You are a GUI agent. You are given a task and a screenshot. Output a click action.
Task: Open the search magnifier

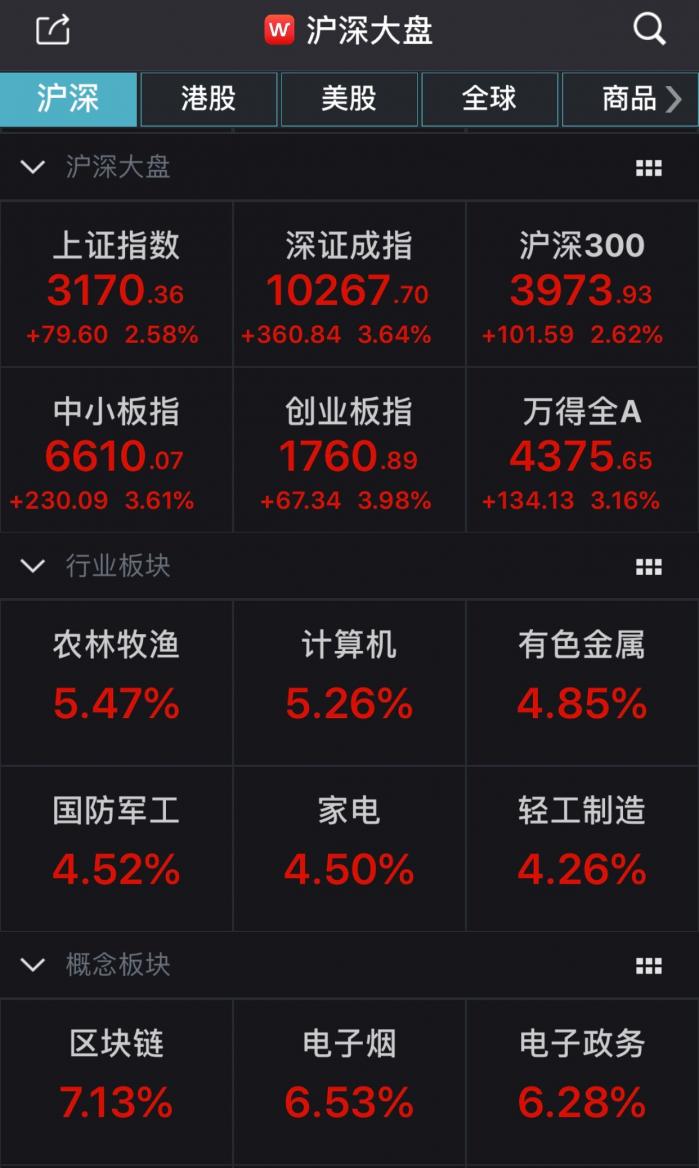pyautogui.click(x=649, y=30)
